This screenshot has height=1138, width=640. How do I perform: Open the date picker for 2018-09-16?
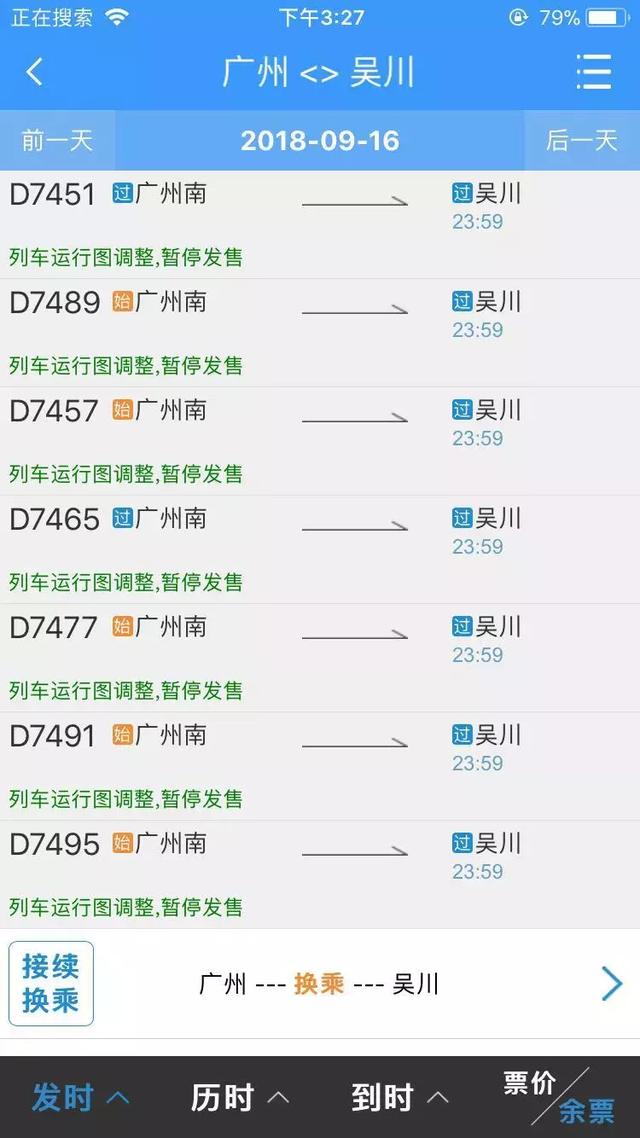pyautogui.click(x=320, y=140)
